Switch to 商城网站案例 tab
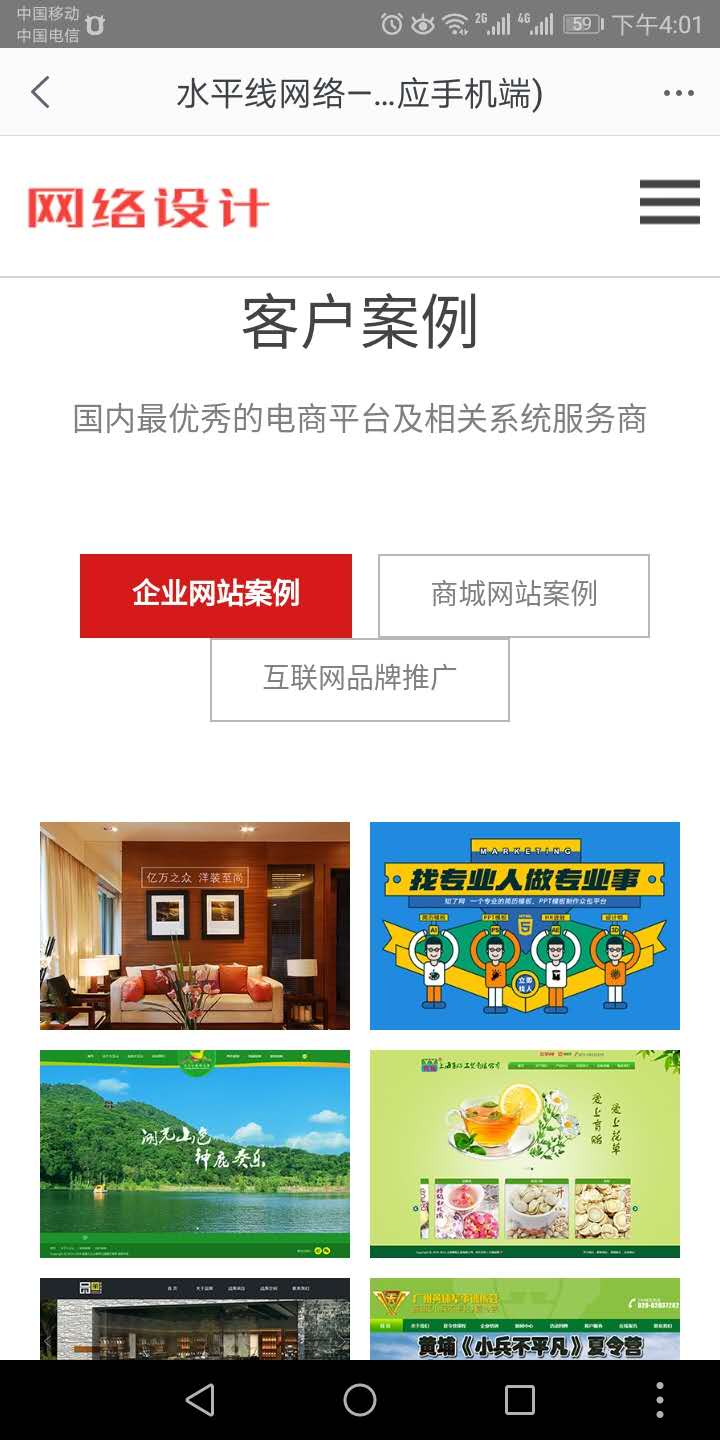 pyautogui.click(x=514, y=595)
